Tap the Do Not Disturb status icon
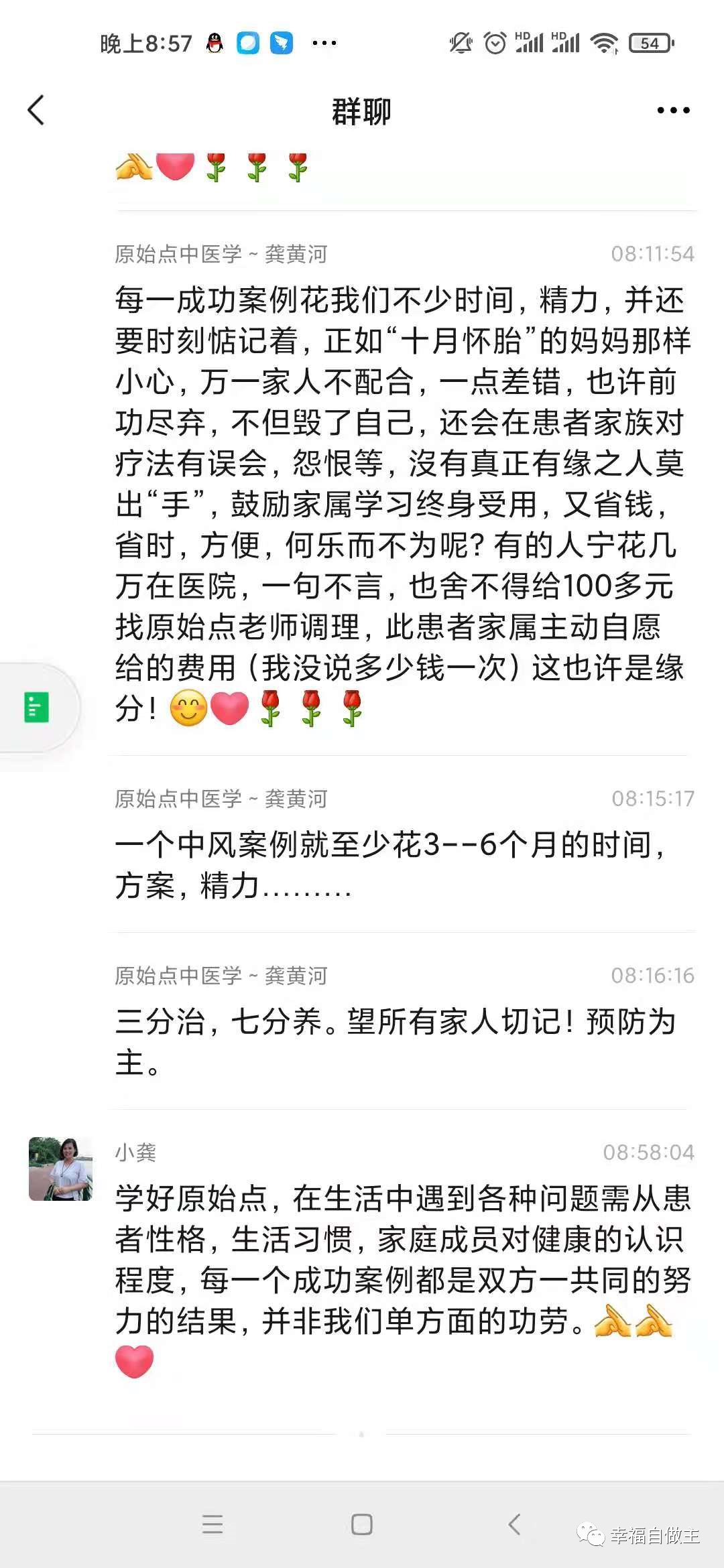This screenshot has height=1568, width=724. [459, 42]
